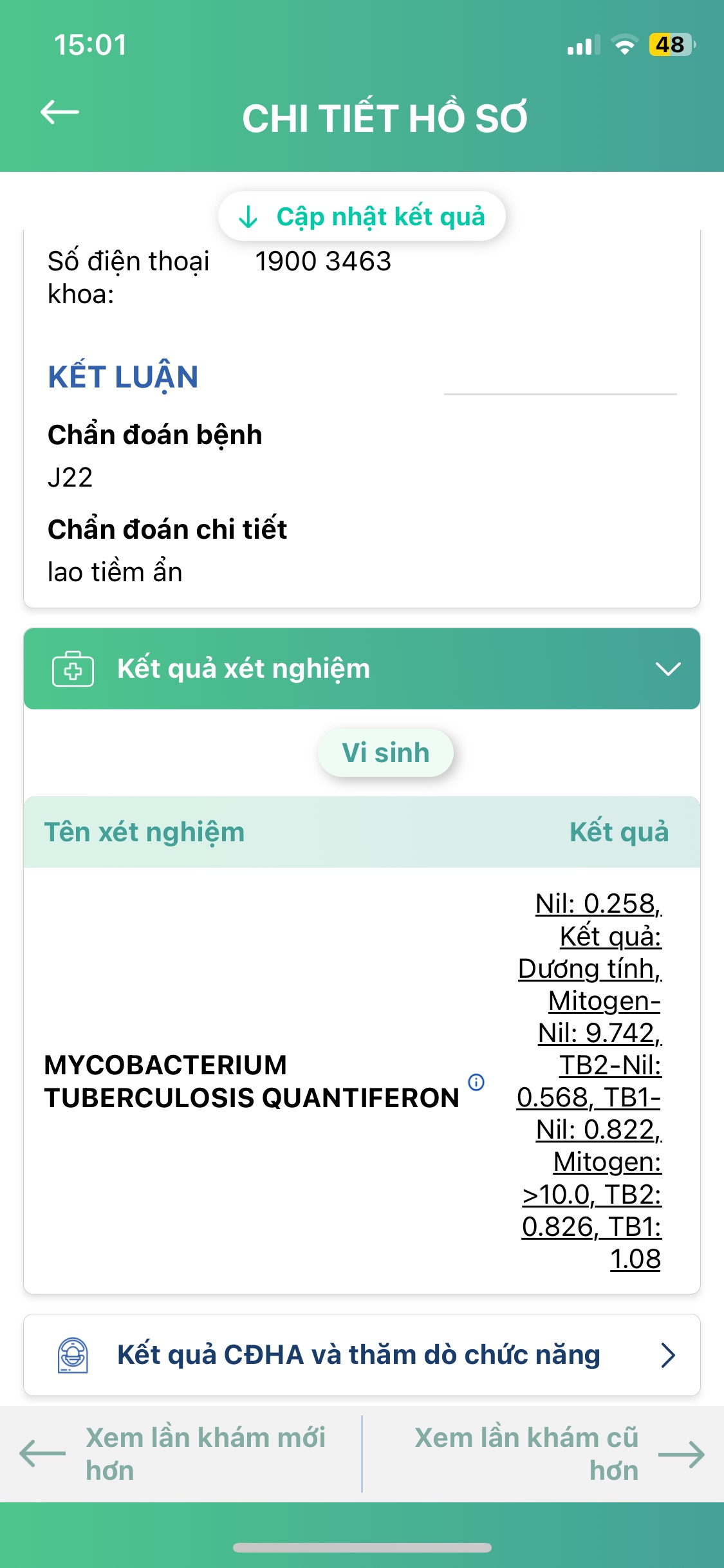
Task: Tap the Cập nhật kết quả button
Action: [x=362, y=216]
